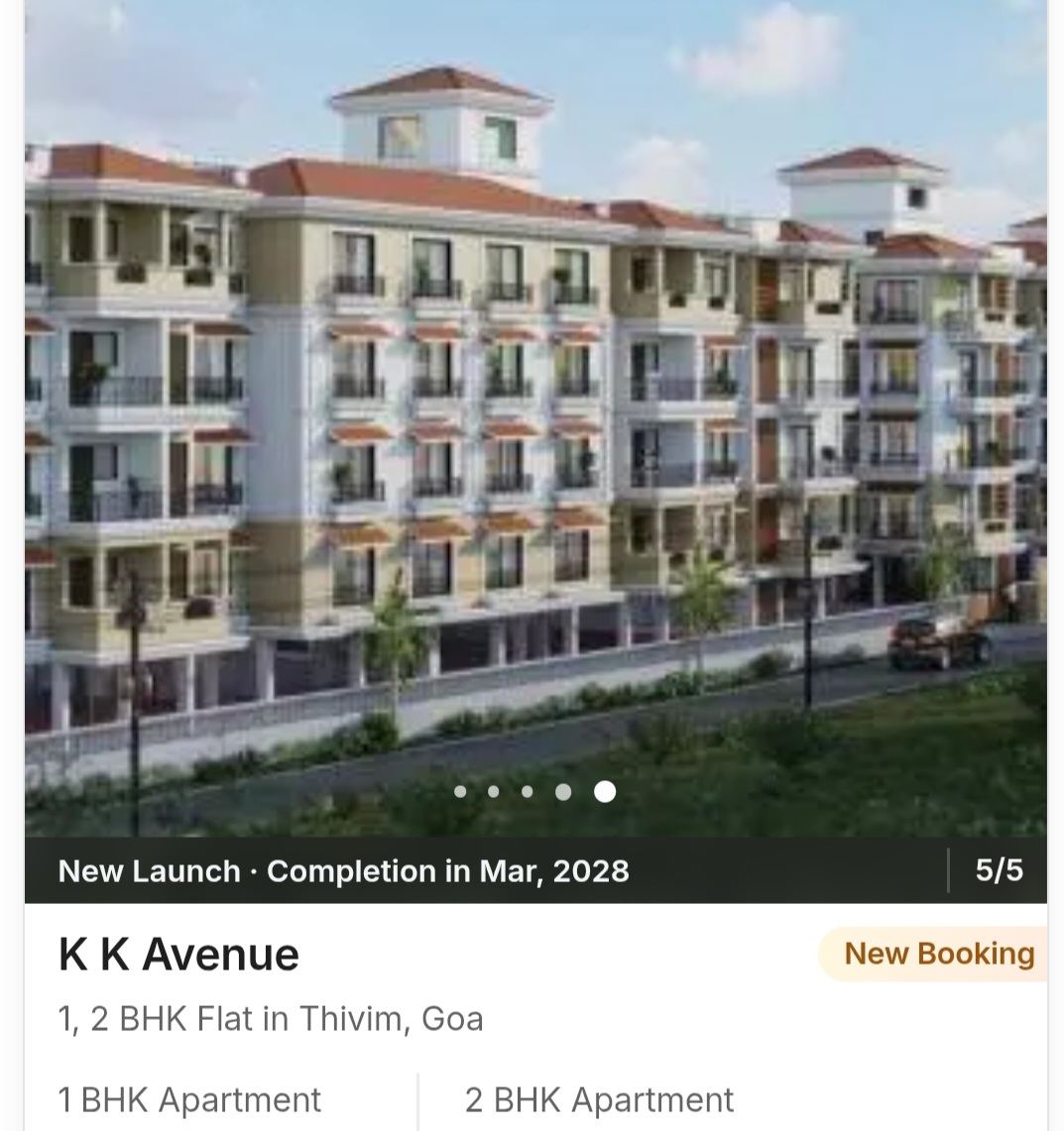The image size is (1064, 1131).
Task: Expand the 1 BHK Apartment section
Action: (189, 1099)
